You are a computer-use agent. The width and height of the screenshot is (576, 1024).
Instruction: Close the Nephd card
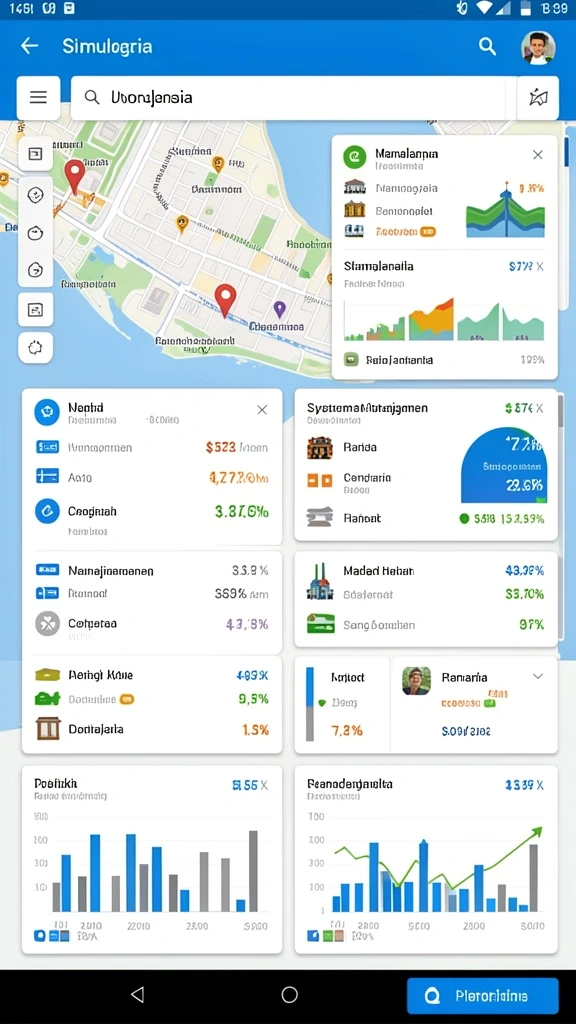pyautogui.click(x=262, y=409)
